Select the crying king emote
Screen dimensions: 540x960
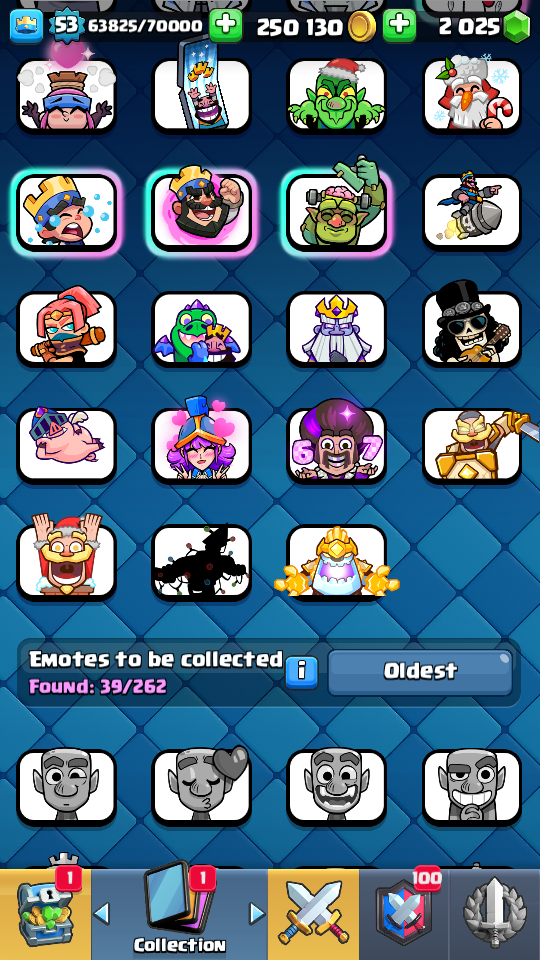pos(66,212)
